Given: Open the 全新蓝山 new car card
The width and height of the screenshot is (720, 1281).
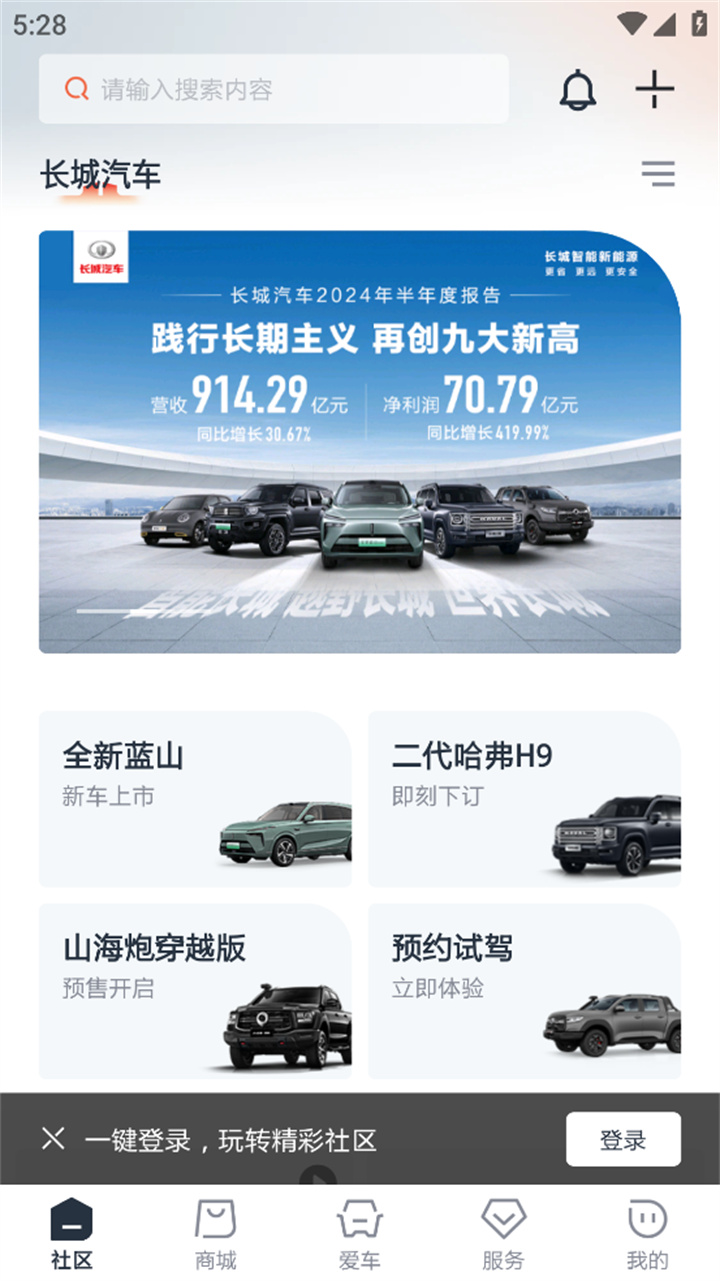Looking at the screenshot, I should 194,795.
